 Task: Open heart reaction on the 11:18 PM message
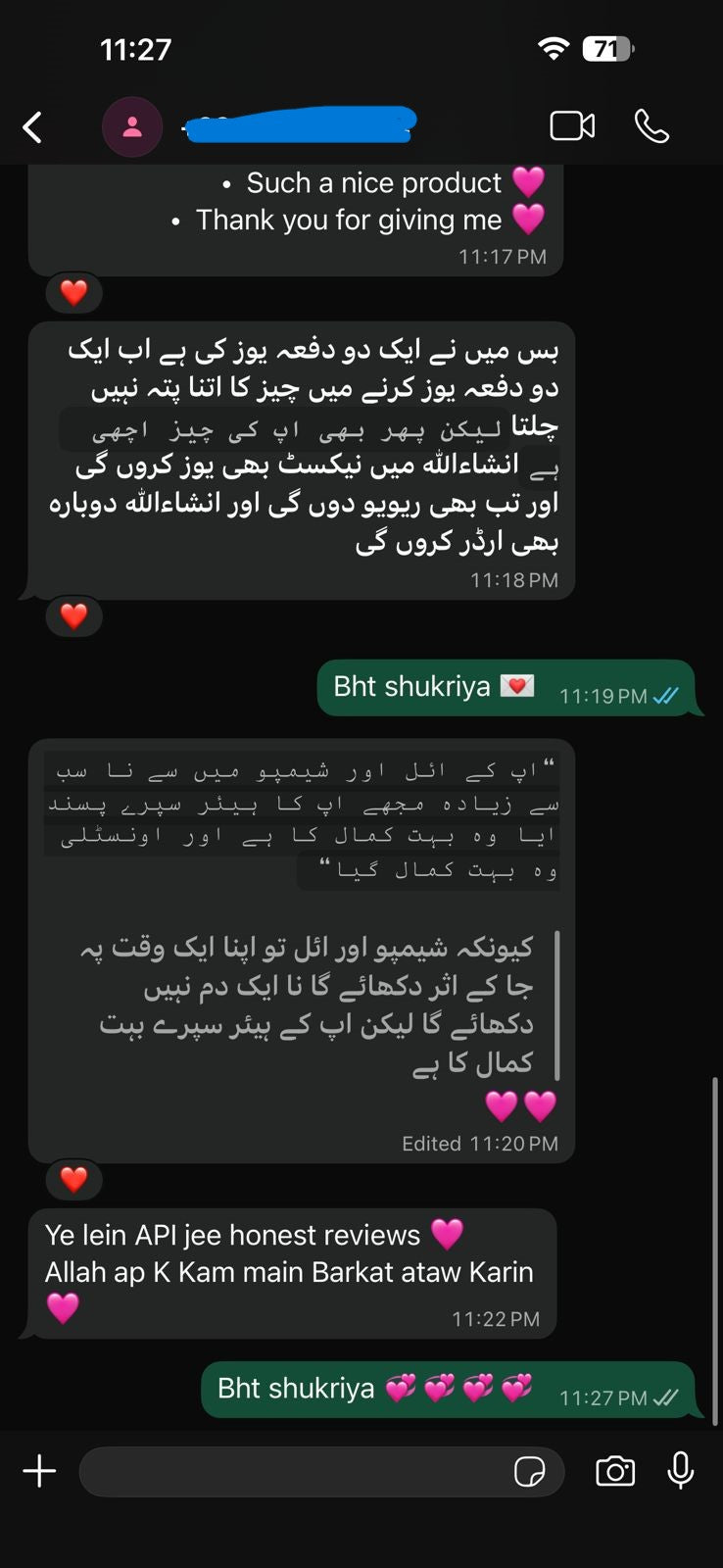pyautogui.click(x=74, y=615)
